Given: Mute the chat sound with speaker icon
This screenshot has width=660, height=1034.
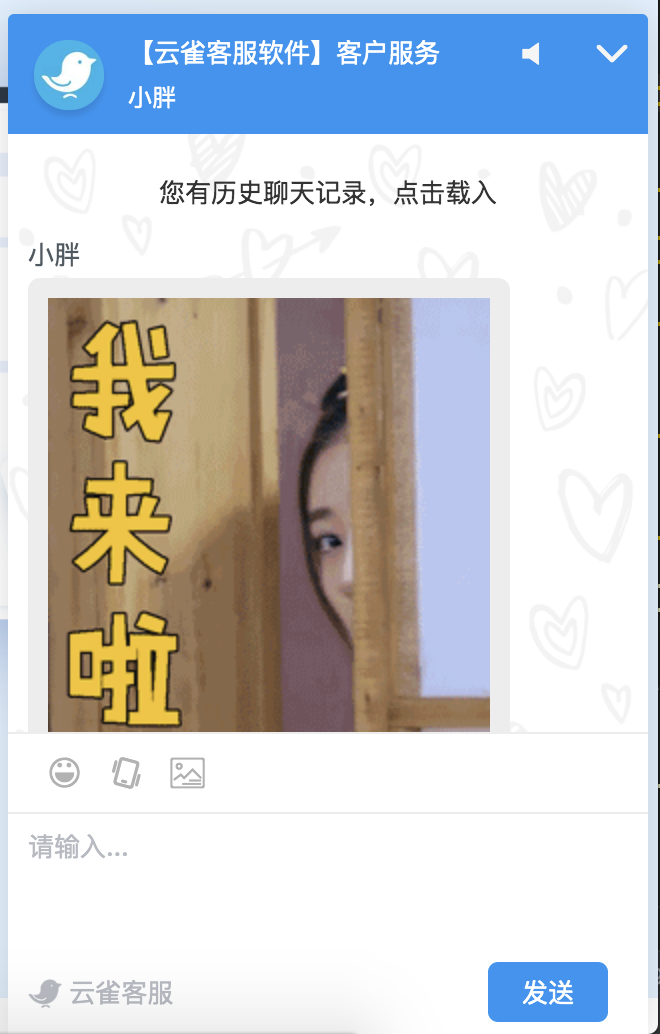Looking at the screenshot, I should 531,54.
